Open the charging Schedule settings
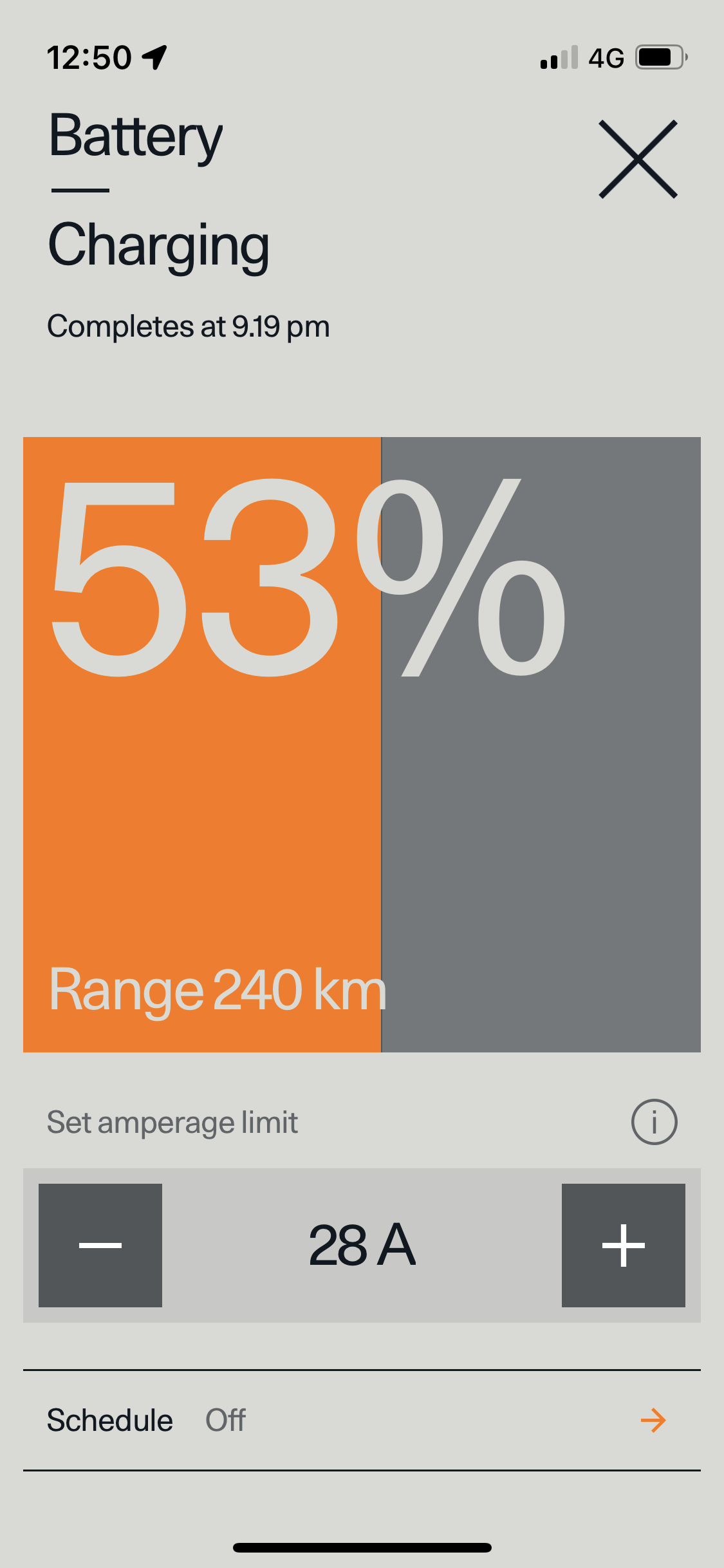Screen dimensions: 724x1568 tap(362, 1420)
